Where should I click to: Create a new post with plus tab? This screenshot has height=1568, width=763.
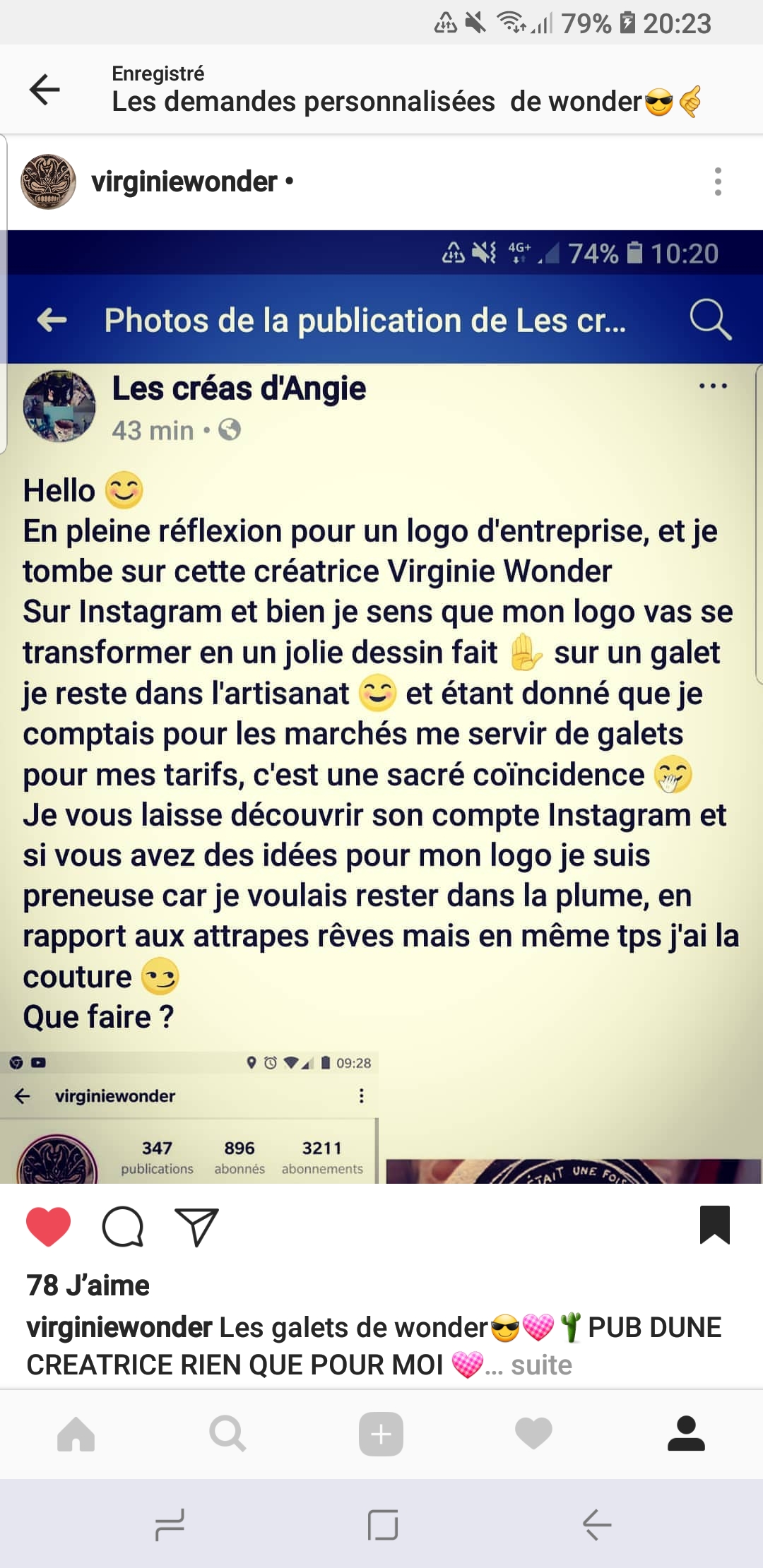(381, 1434)
